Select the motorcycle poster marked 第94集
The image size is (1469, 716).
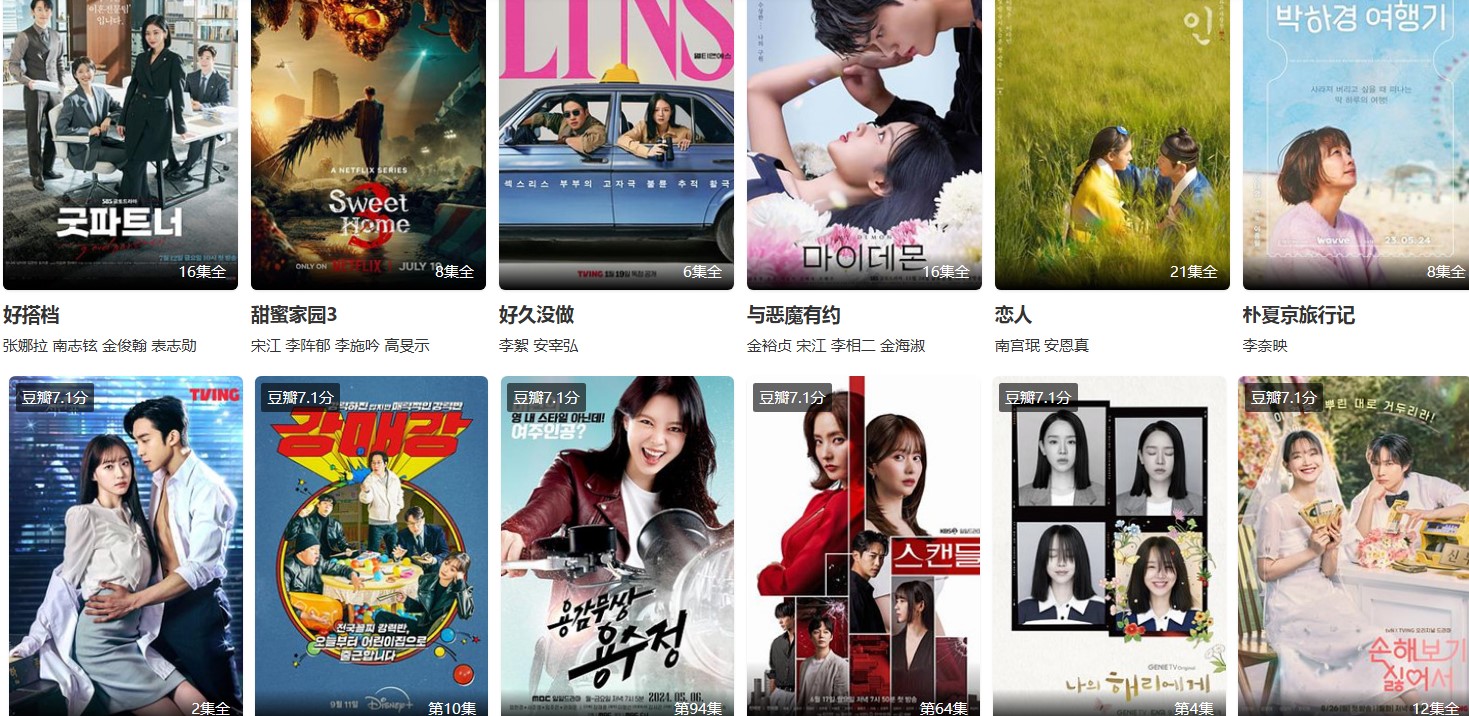[x=617, y=545]
